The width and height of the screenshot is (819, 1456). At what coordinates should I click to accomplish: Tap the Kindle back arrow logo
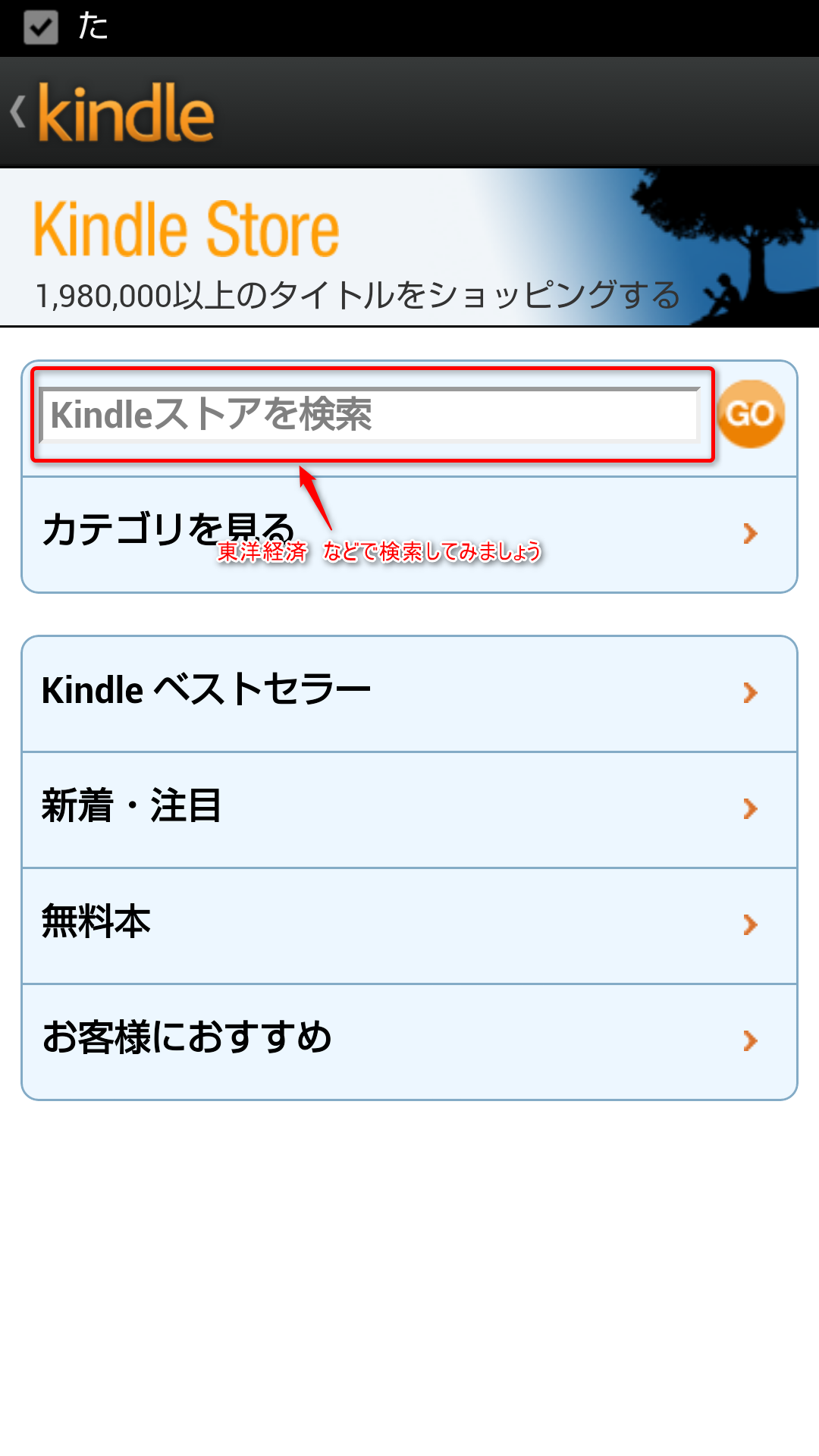112,112
